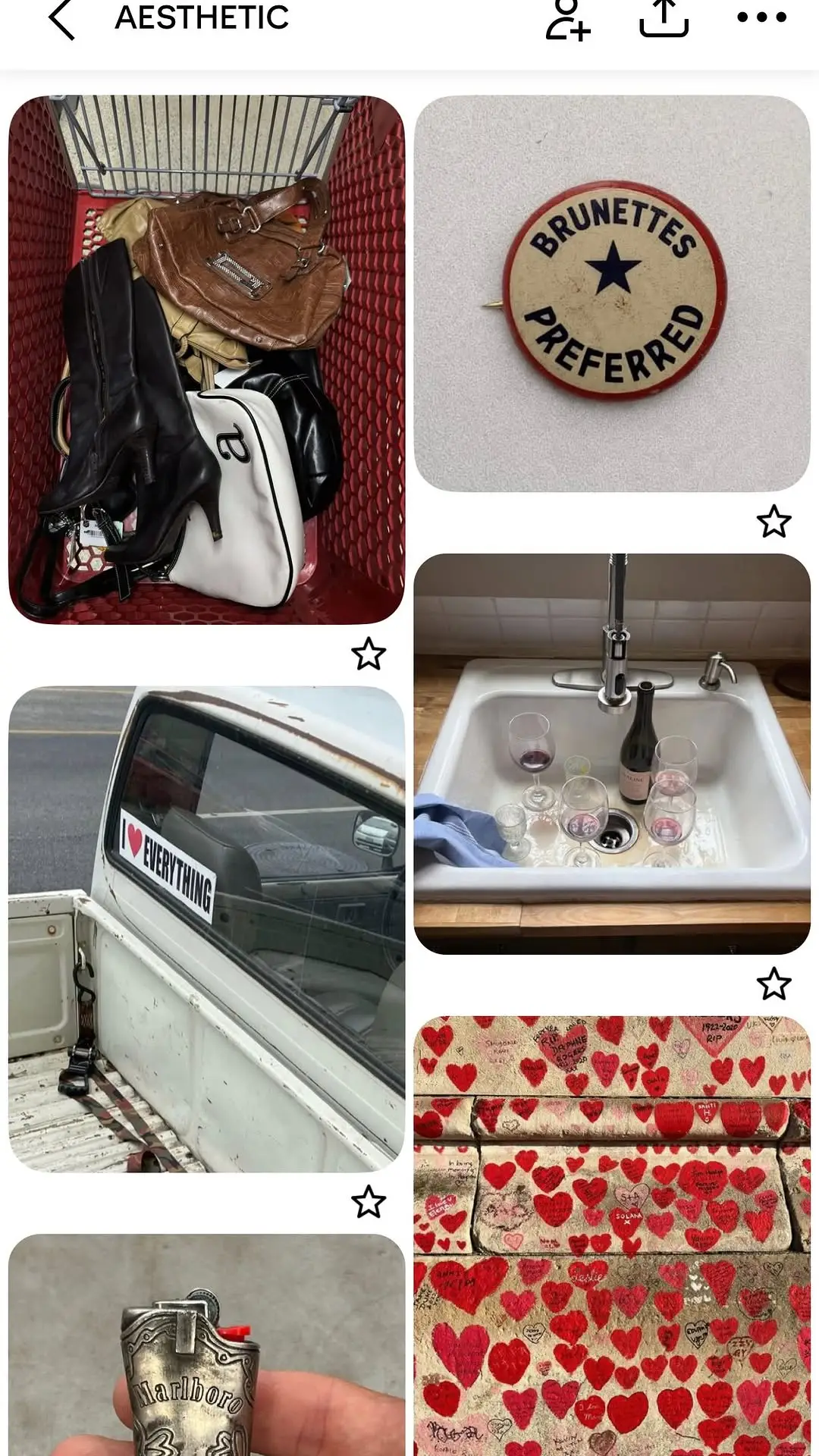Open the Brunettes Preferred button pin

click(x=612, y=293)
